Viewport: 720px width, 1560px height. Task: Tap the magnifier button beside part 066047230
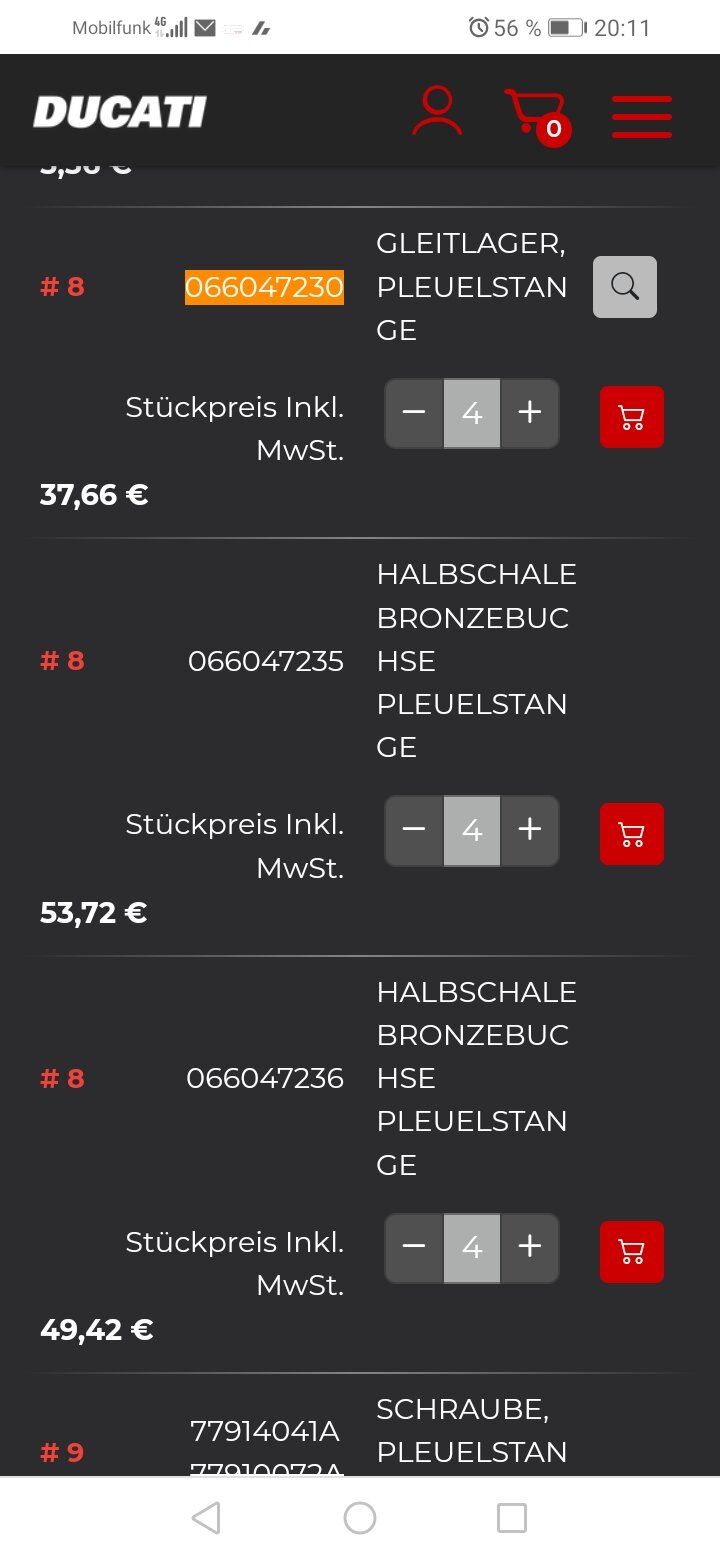(625, 287)
